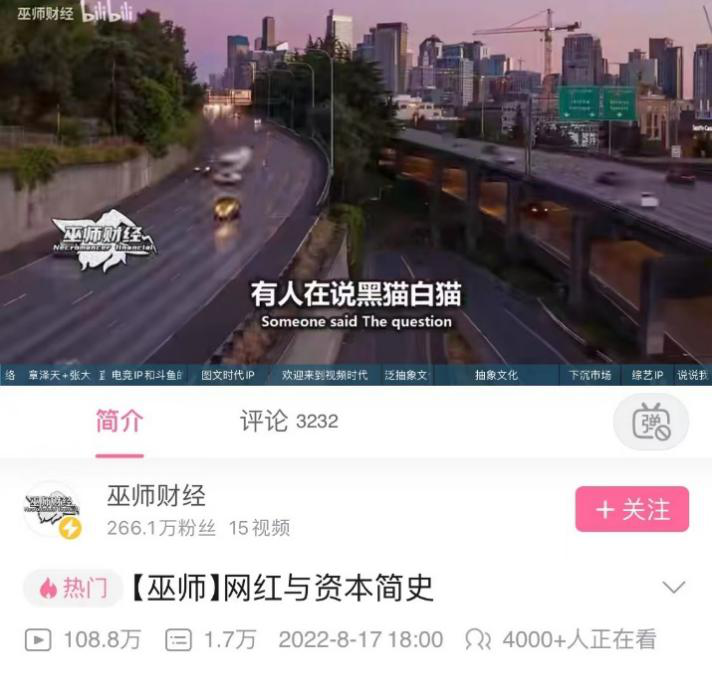Jump to the 图文时代IP chapter
This screenshot has height=690, width=712.
point(228,375)
